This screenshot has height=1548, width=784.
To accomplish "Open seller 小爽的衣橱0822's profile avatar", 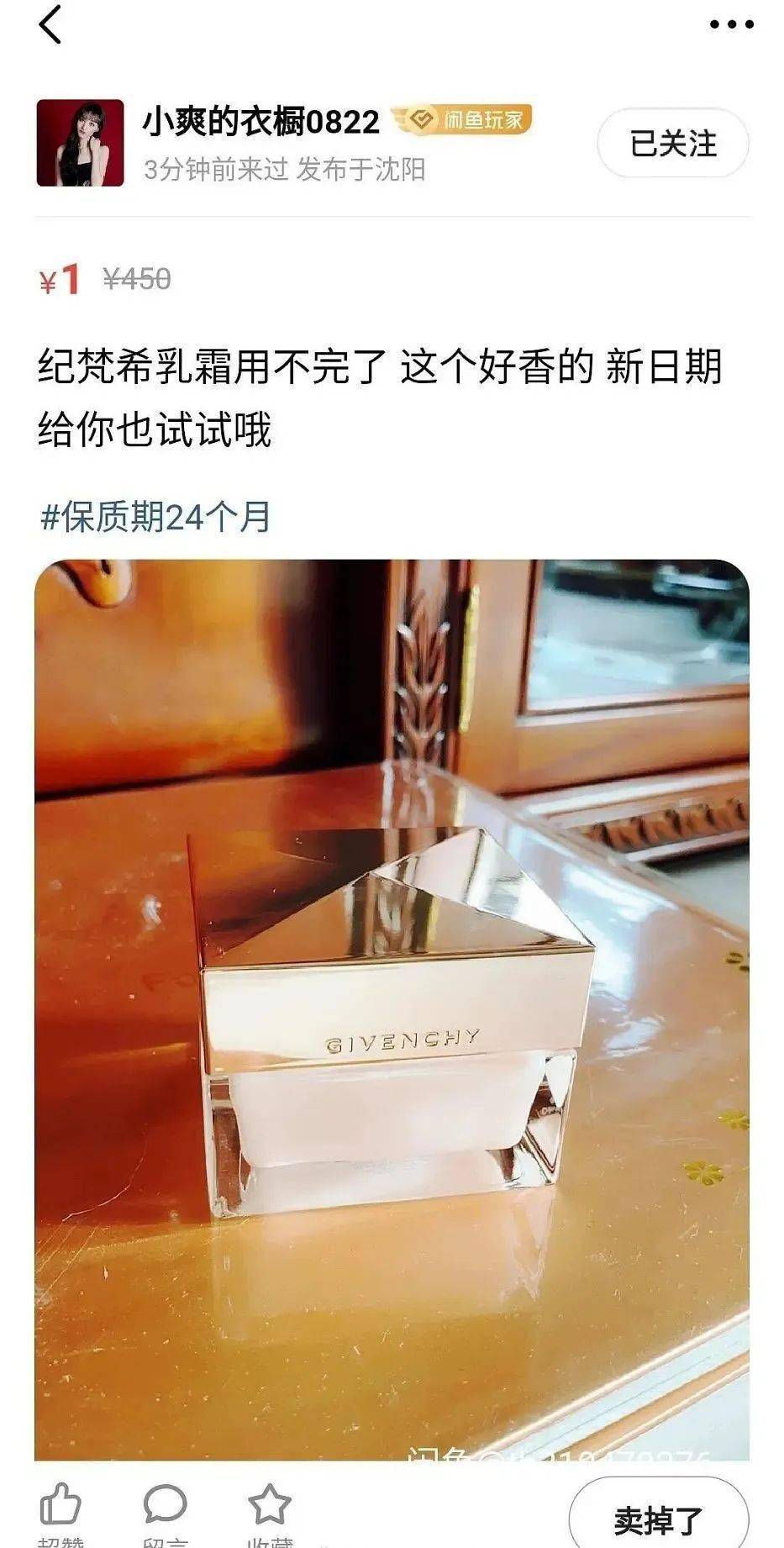I will point(80,143).
